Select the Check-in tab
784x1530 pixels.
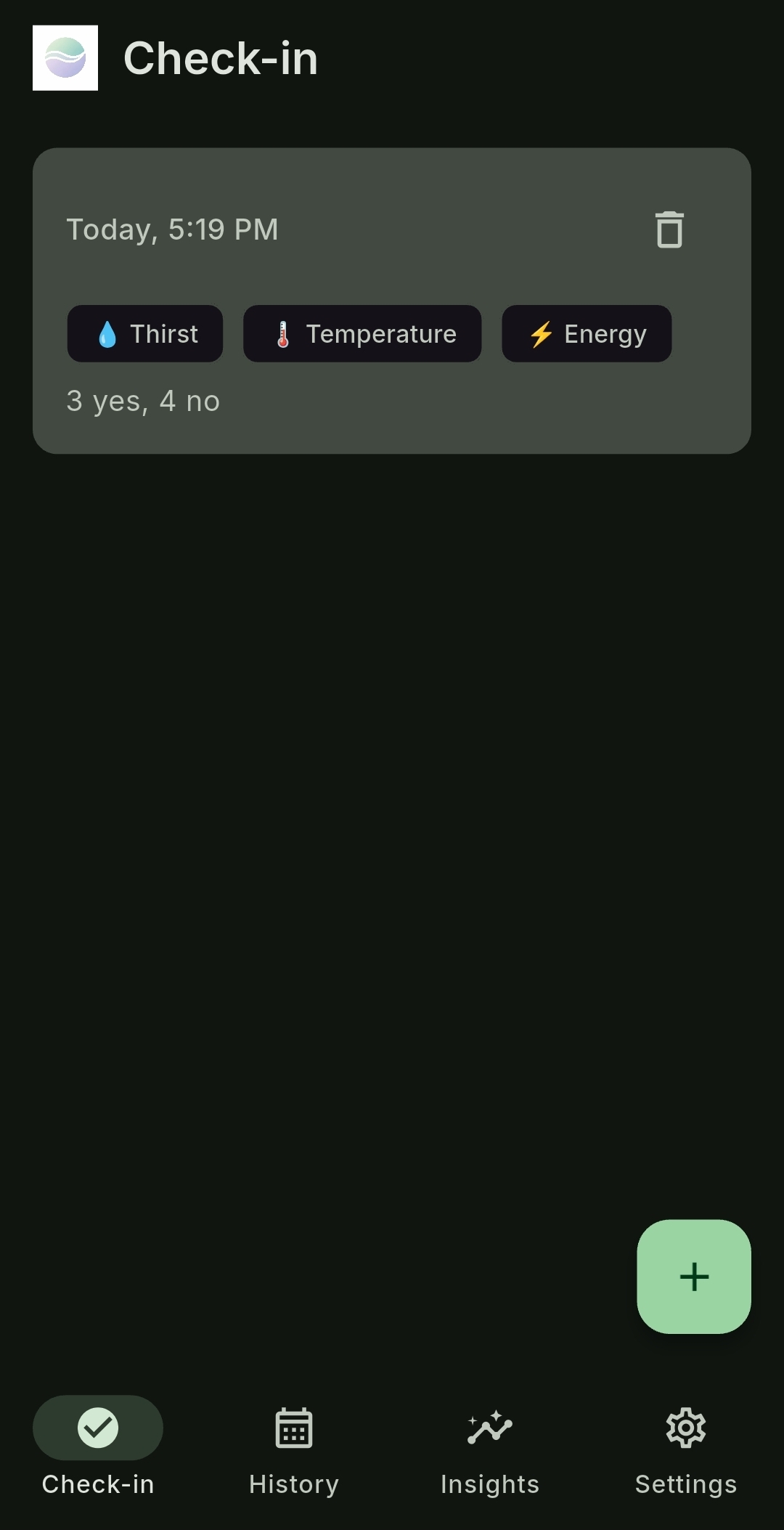[x=98, y=1449]
